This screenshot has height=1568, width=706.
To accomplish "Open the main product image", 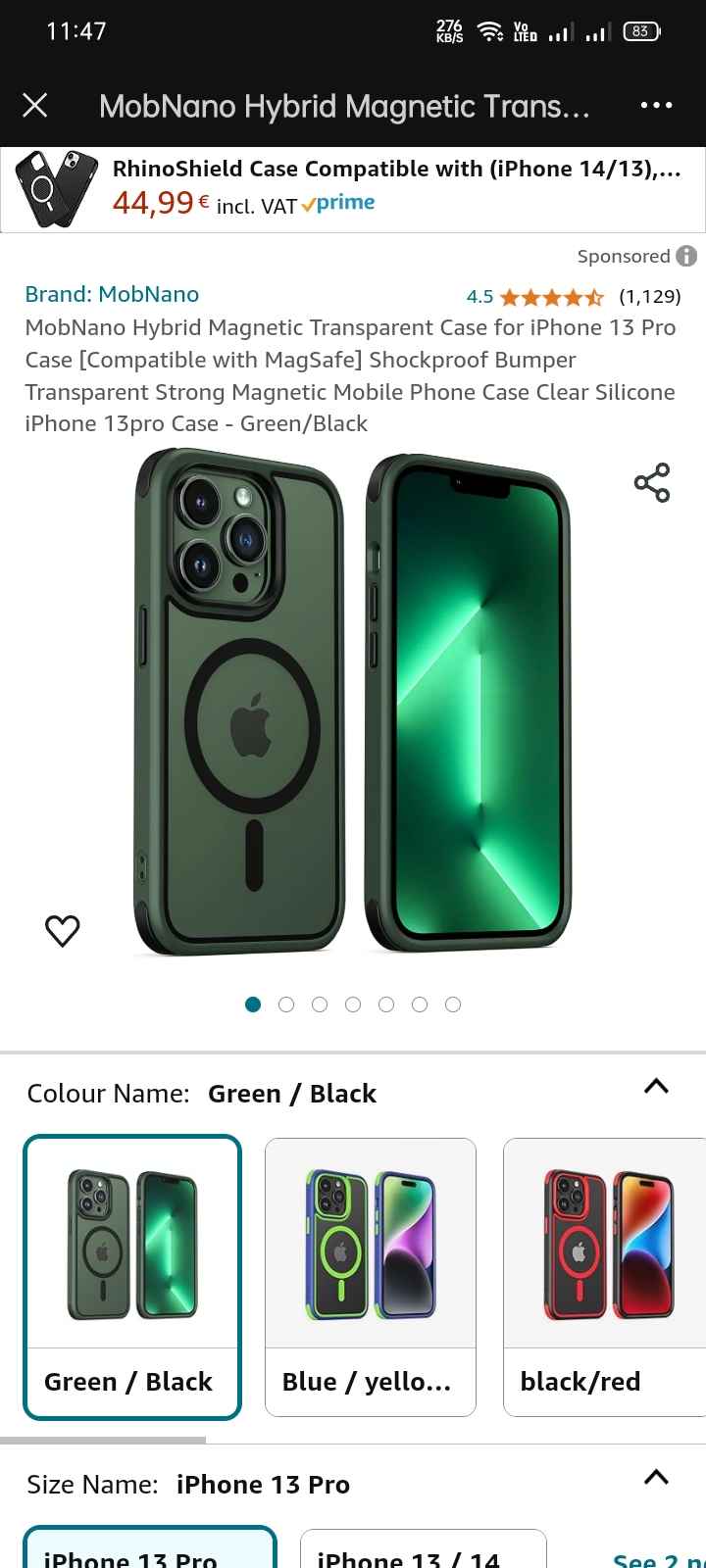I will coord(353,701).
